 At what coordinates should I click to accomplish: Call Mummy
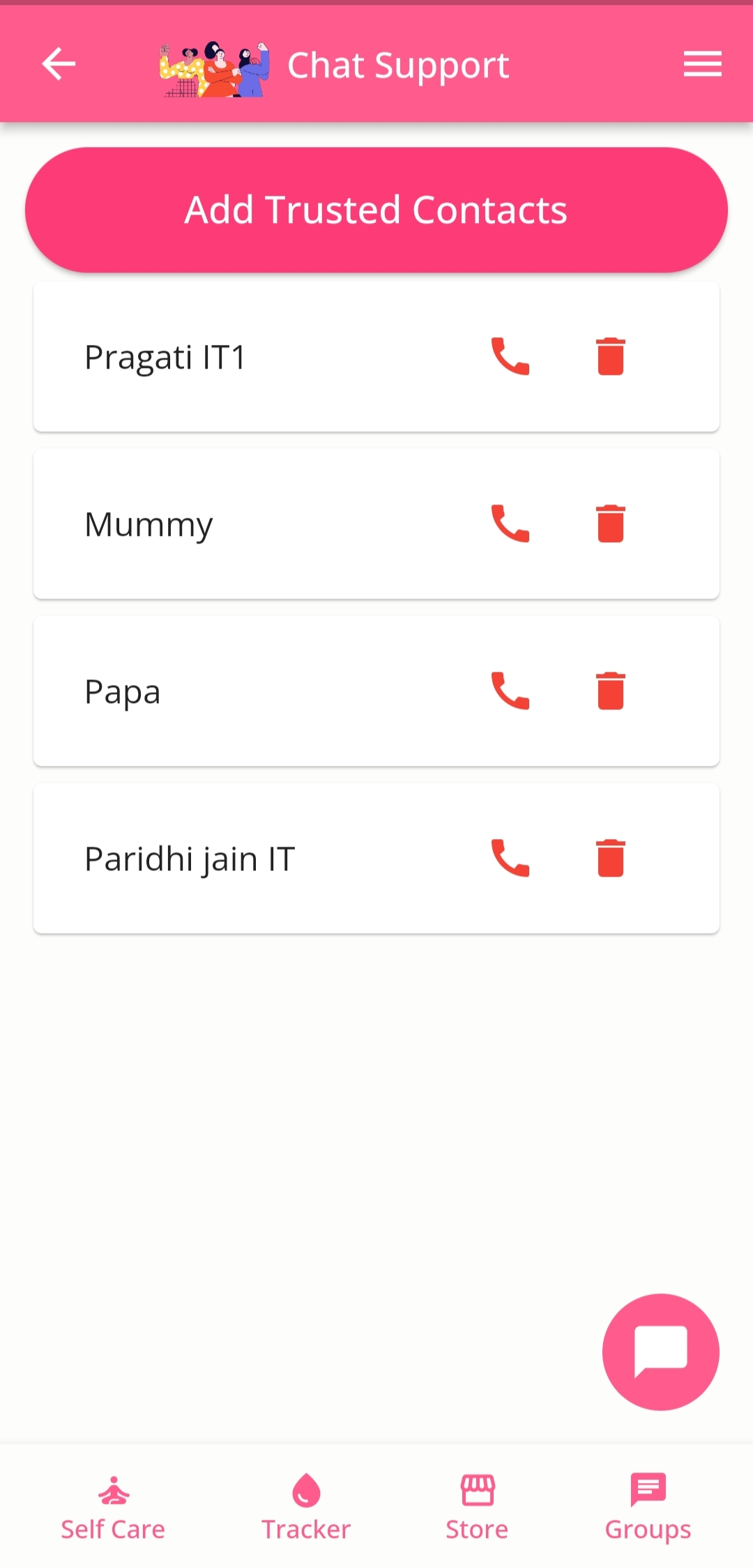click(510, 523)
